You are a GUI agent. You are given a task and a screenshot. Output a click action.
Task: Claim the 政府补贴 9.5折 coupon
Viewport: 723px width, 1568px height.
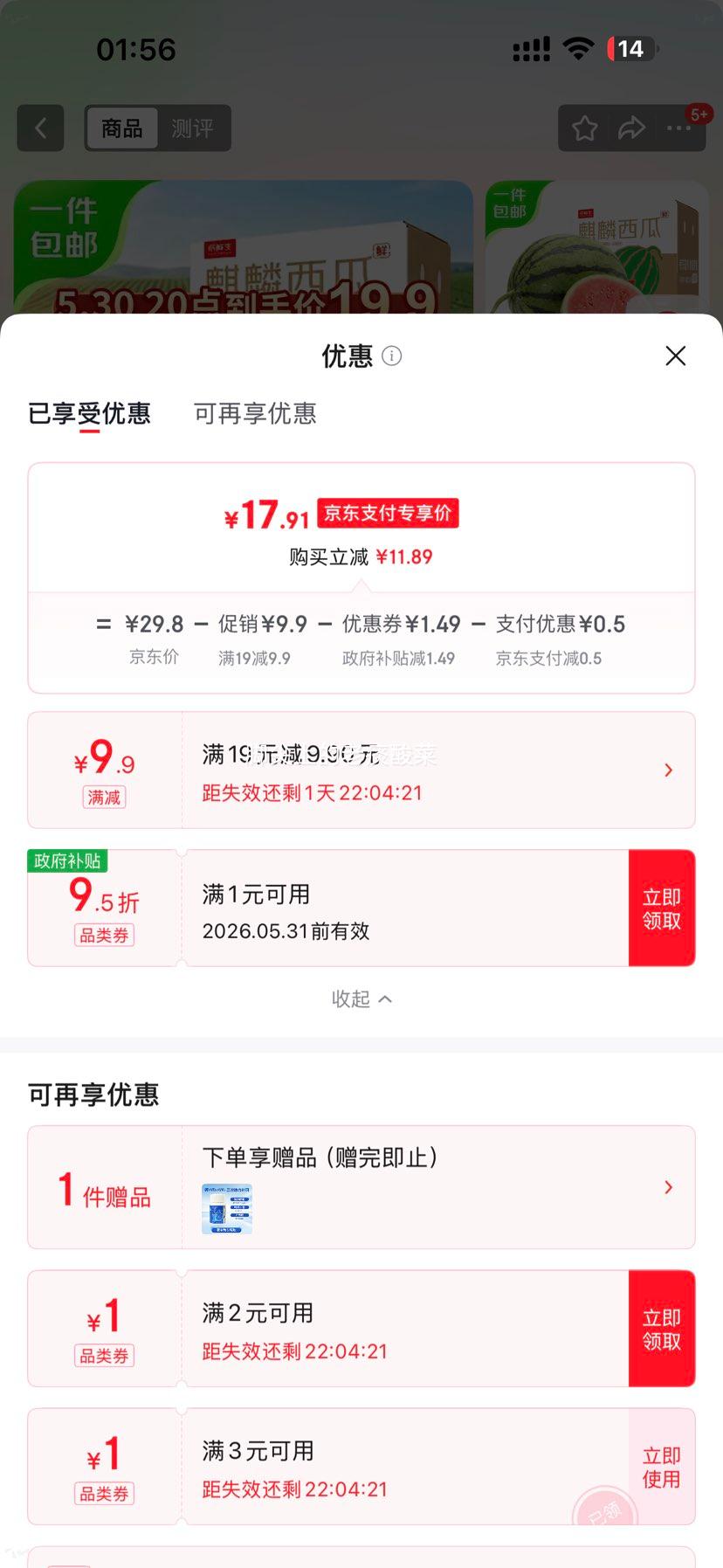(x=661, y=908)
